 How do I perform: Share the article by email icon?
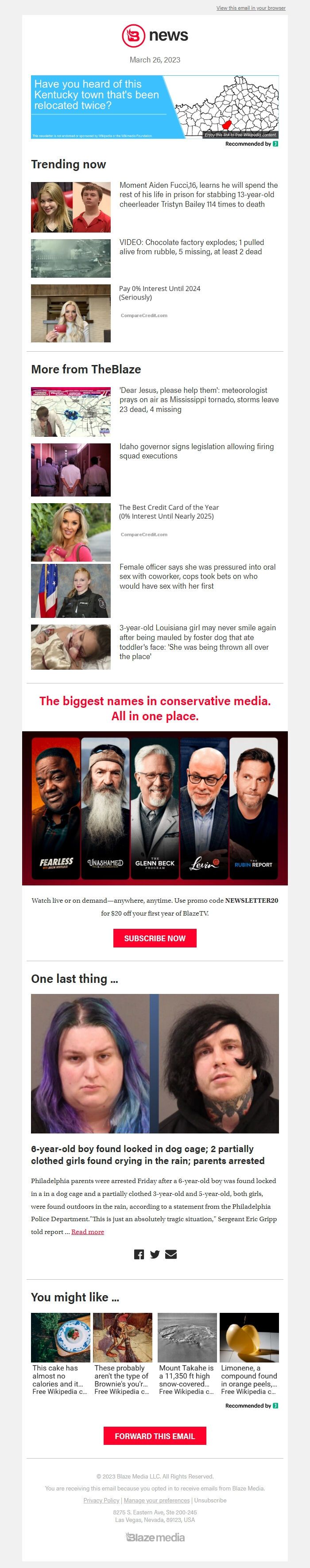click(x=171, y=1254)
